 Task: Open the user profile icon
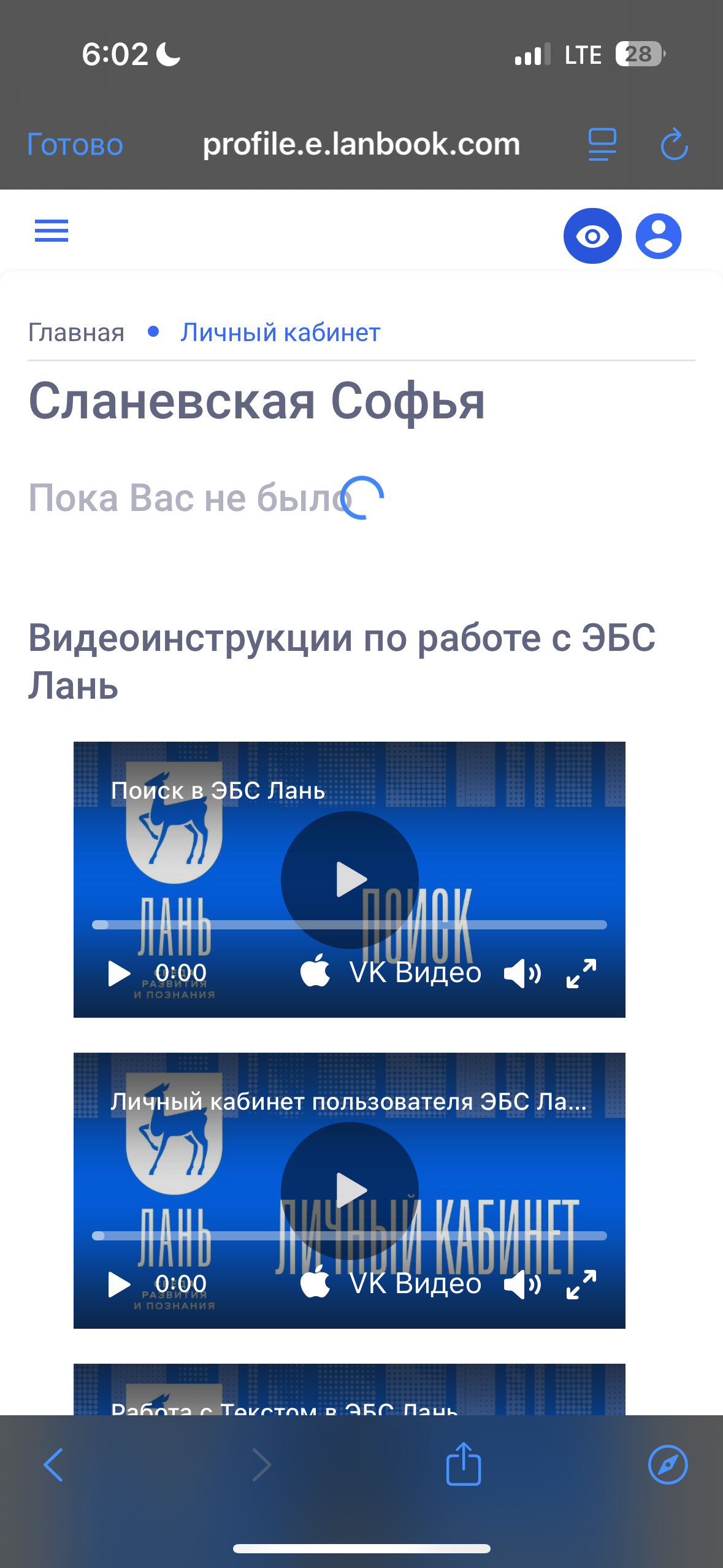pyautogui.click(x=659, y=236)
